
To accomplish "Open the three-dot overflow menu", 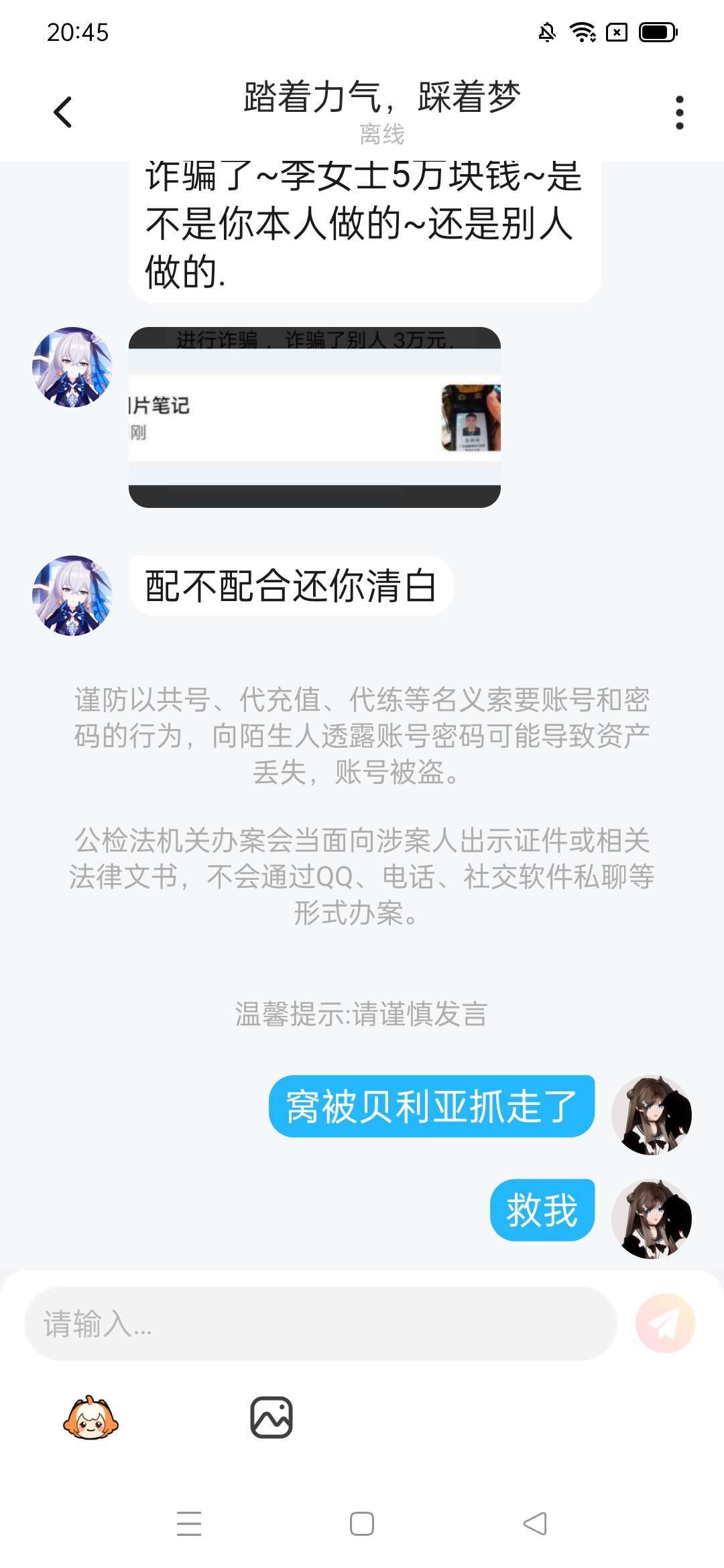I will click(679, 112).
